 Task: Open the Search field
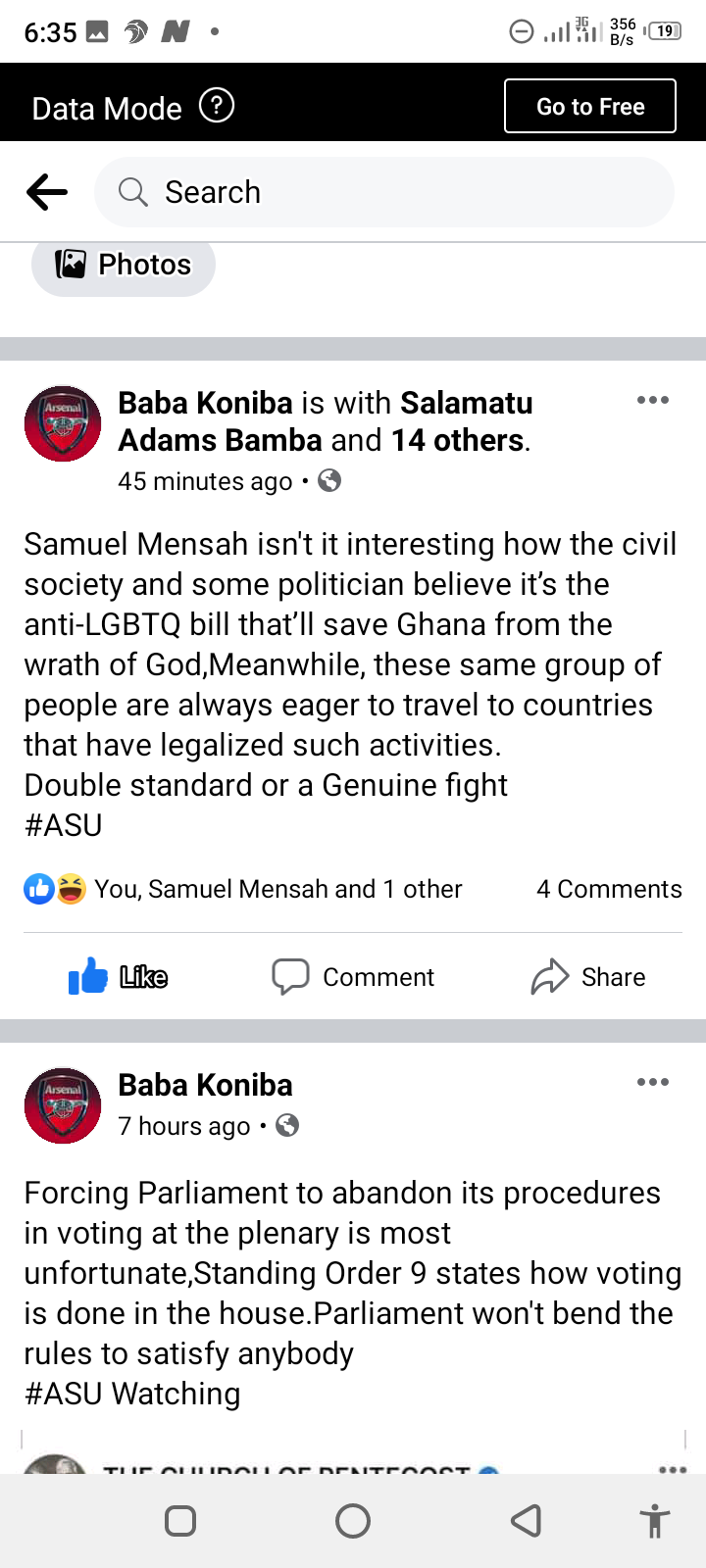tap(383, 192)
